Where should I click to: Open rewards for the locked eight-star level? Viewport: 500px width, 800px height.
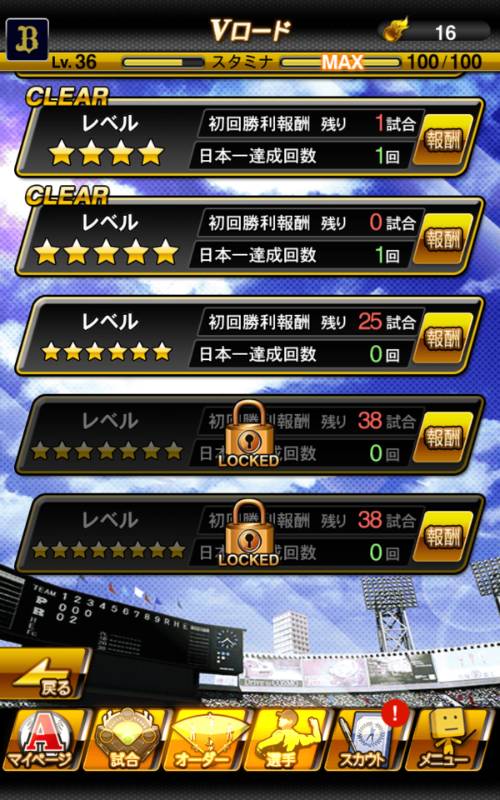pos(444,537)
